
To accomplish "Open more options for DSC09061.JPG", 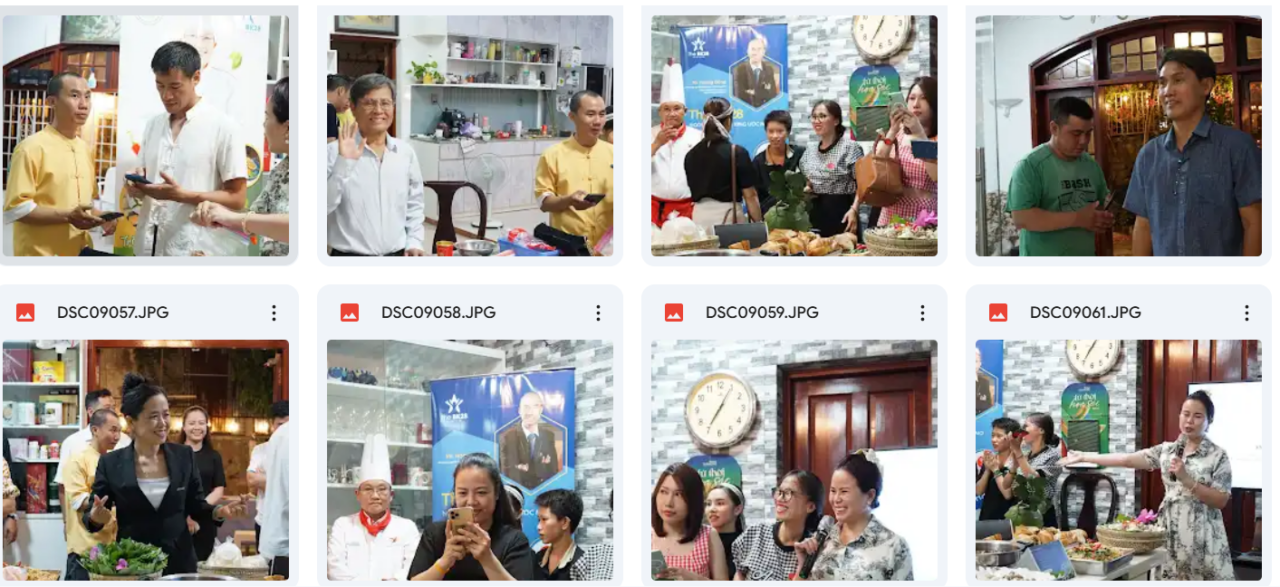I will pyautogui.click(x=1246, y=313).
